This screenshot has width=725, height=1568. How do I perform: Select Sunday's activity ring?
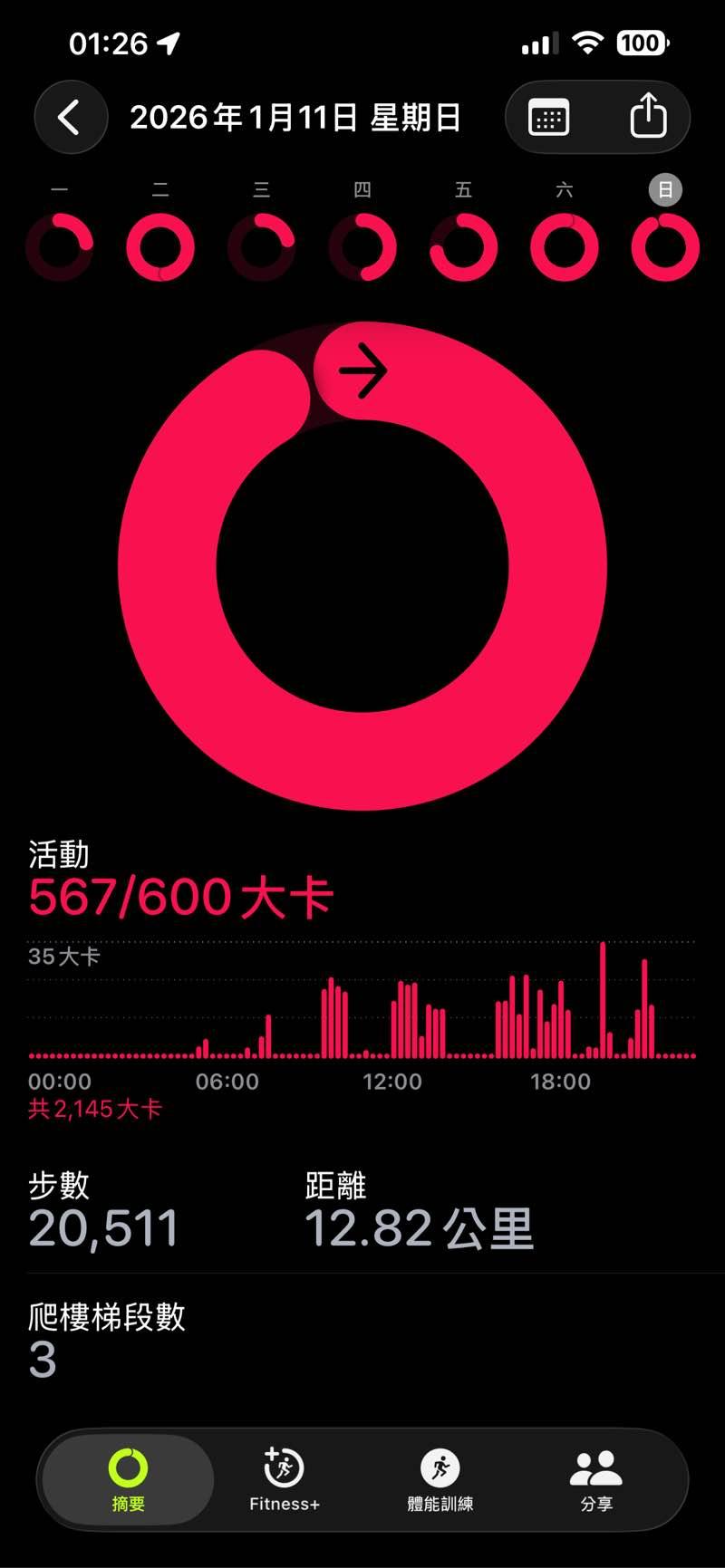click(x=665, y=246)
